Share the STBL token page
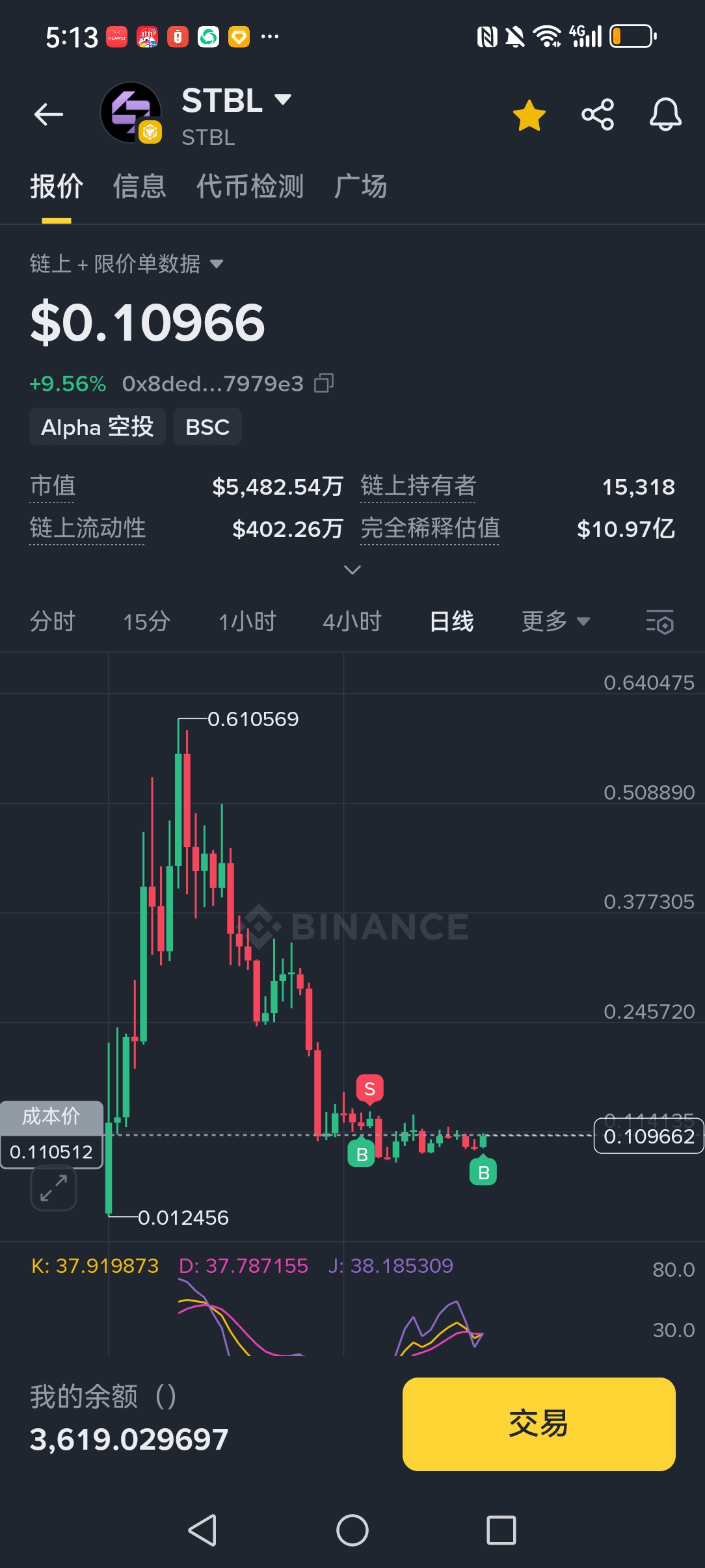This screenshot has height=1568, width=705. (x=598, y=115)
